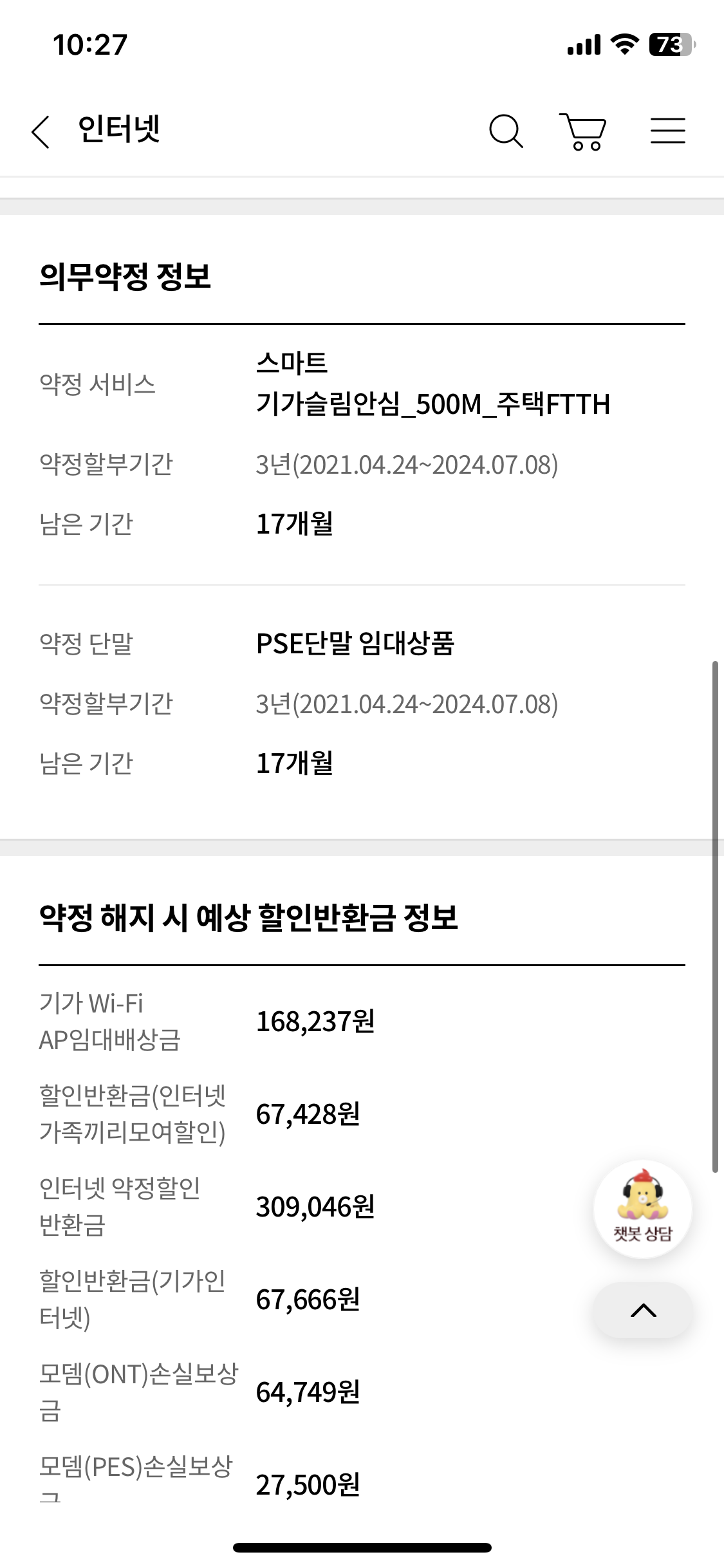The width and height of the screenshot is (724, 1568).
Task: Go back from the 인터넷 page
Action: coord(41,132)
